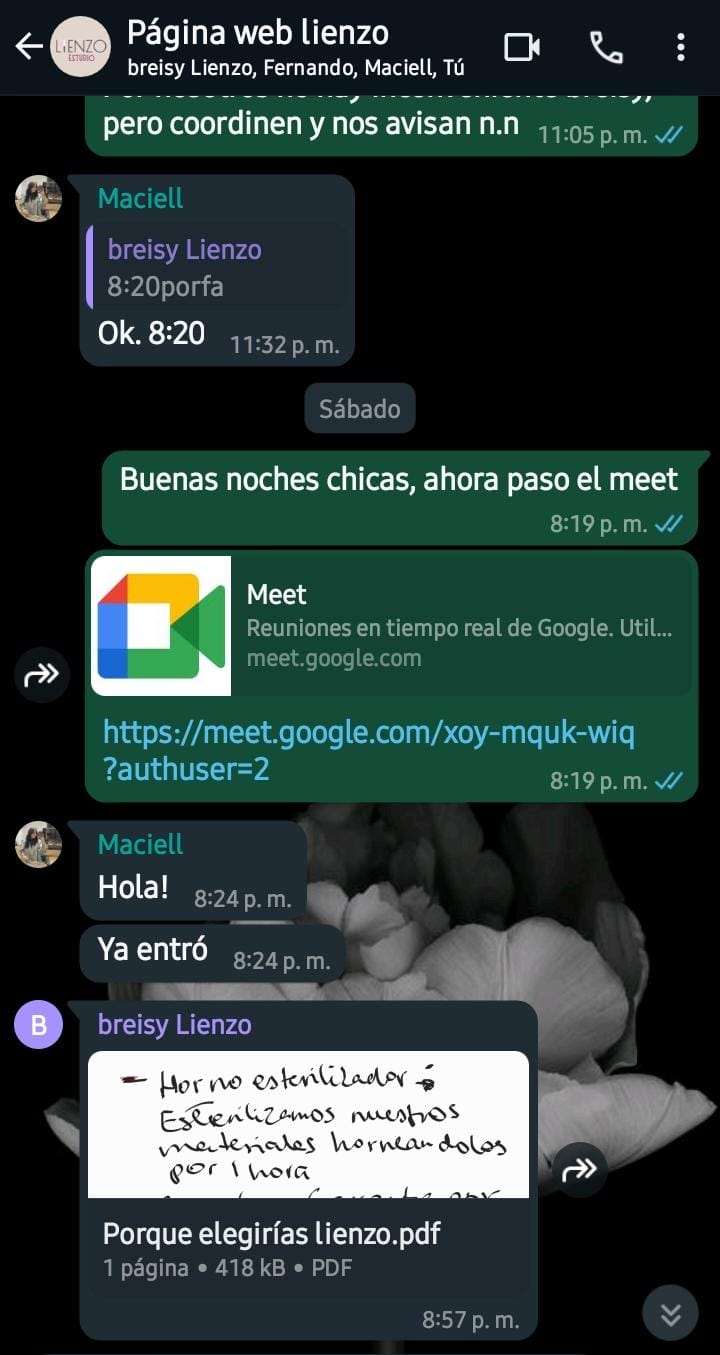Jump to the latest messages
The image size is (720, 1355).
670,1312
